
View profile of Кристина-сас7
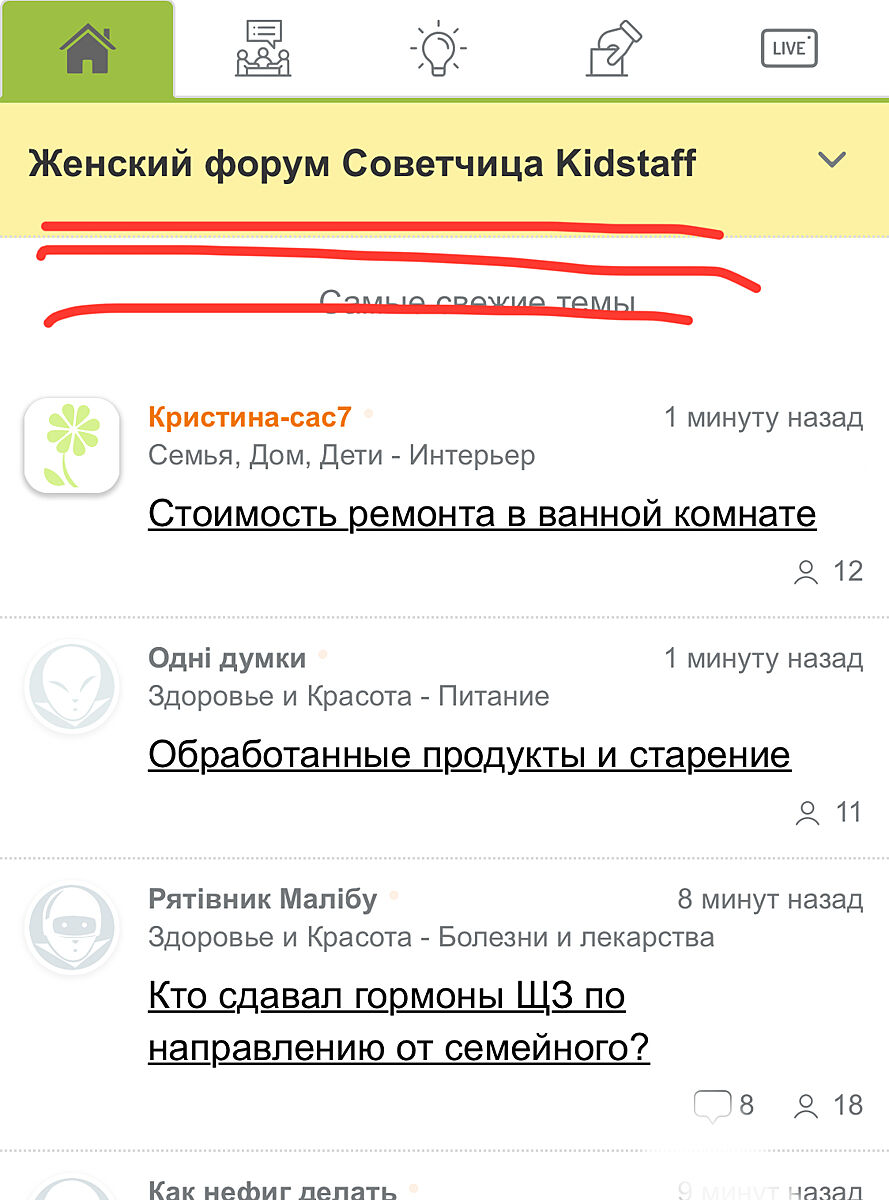click(x=249, y=417)
